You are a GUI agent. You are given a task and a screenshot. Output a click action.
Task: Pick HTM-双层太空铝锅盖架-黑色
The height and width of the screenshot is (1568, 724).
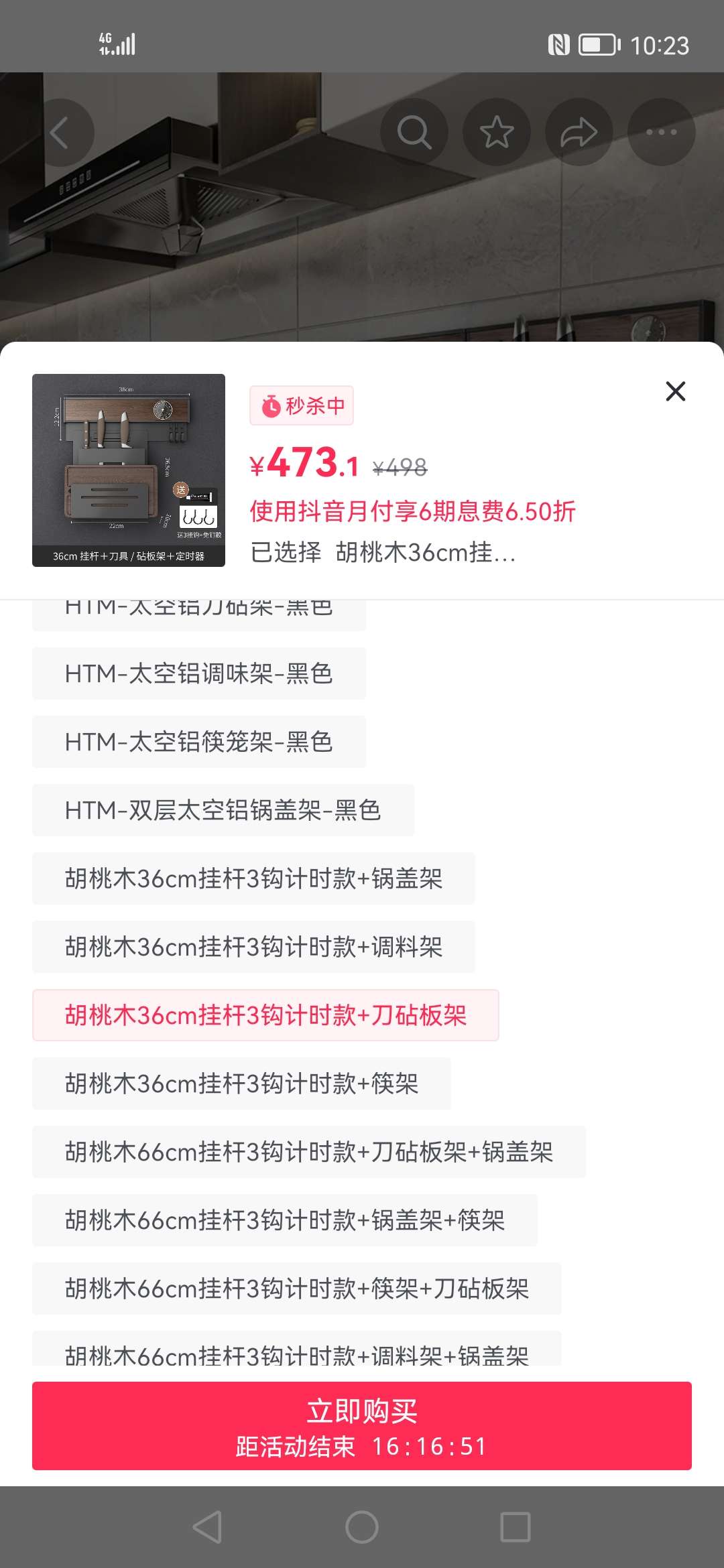223,810
